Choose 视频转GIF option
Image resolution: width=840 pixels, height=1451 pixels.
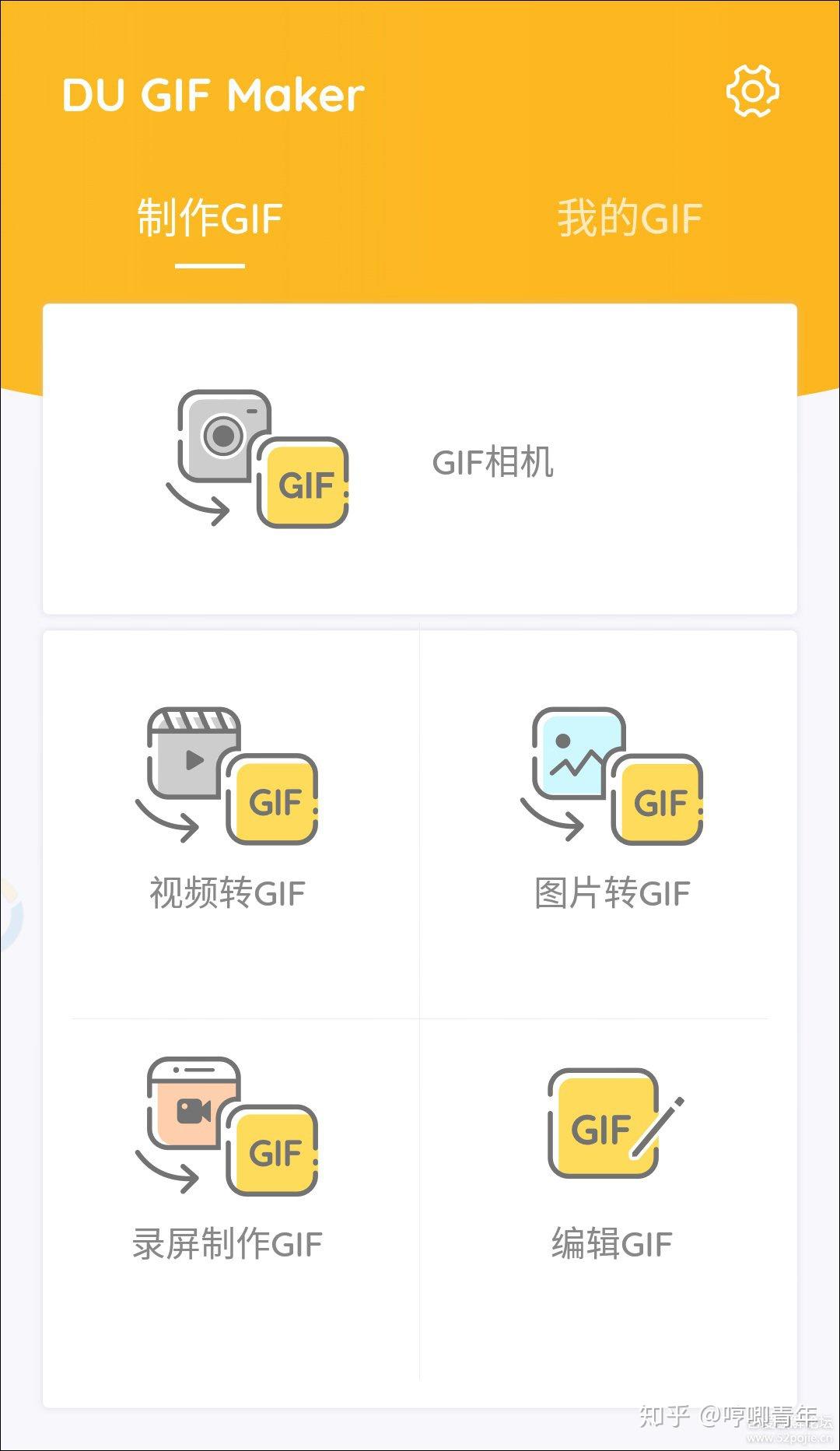point(228,809)
